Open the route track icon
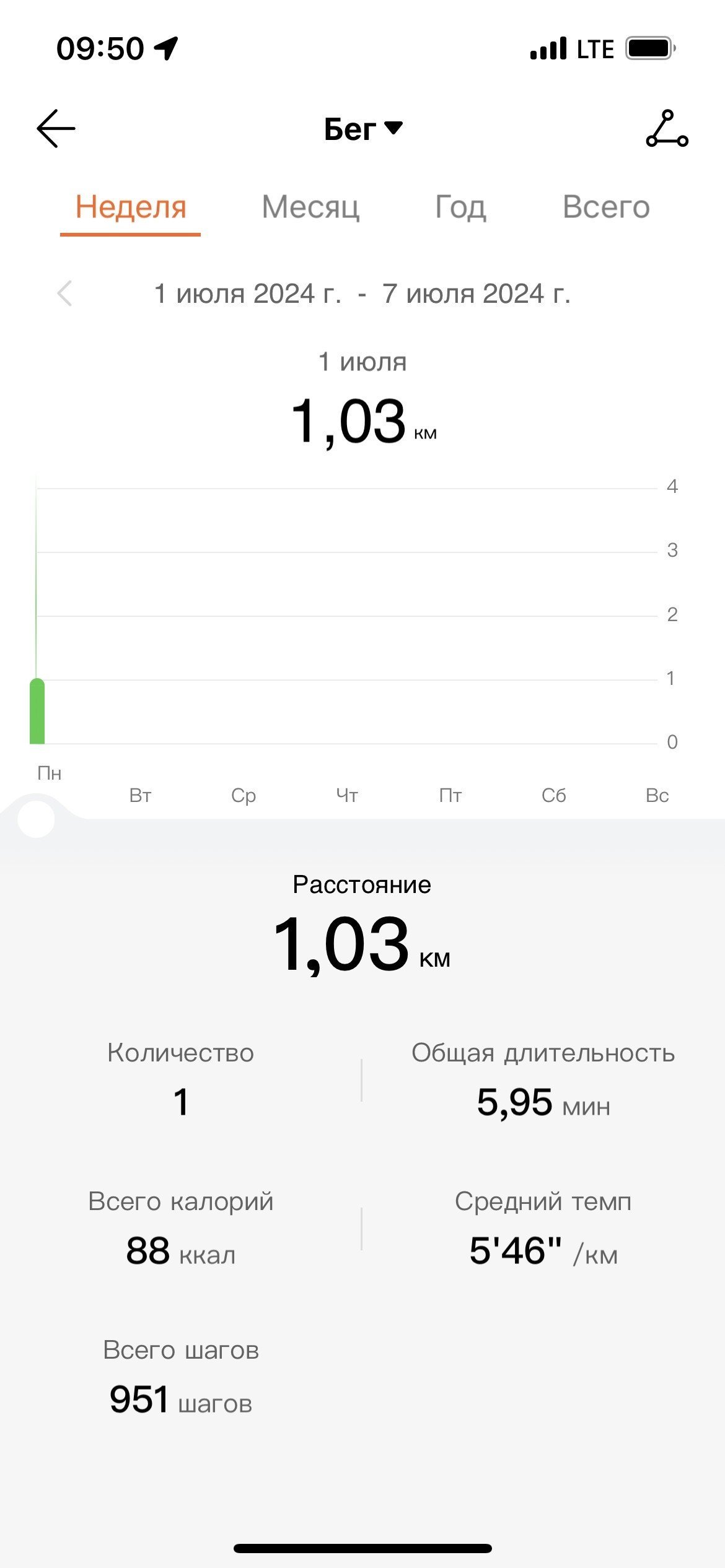725x1568 pixels. [667, 129]
